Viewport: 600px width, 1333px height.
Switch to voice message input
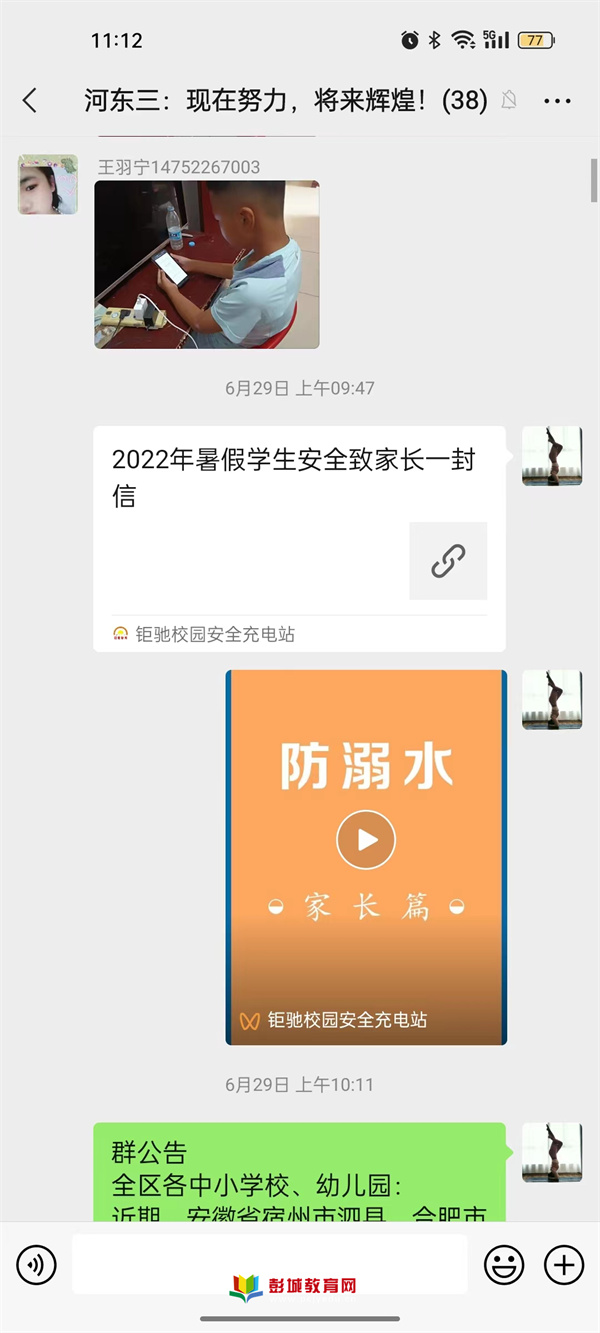(37, 1265)
